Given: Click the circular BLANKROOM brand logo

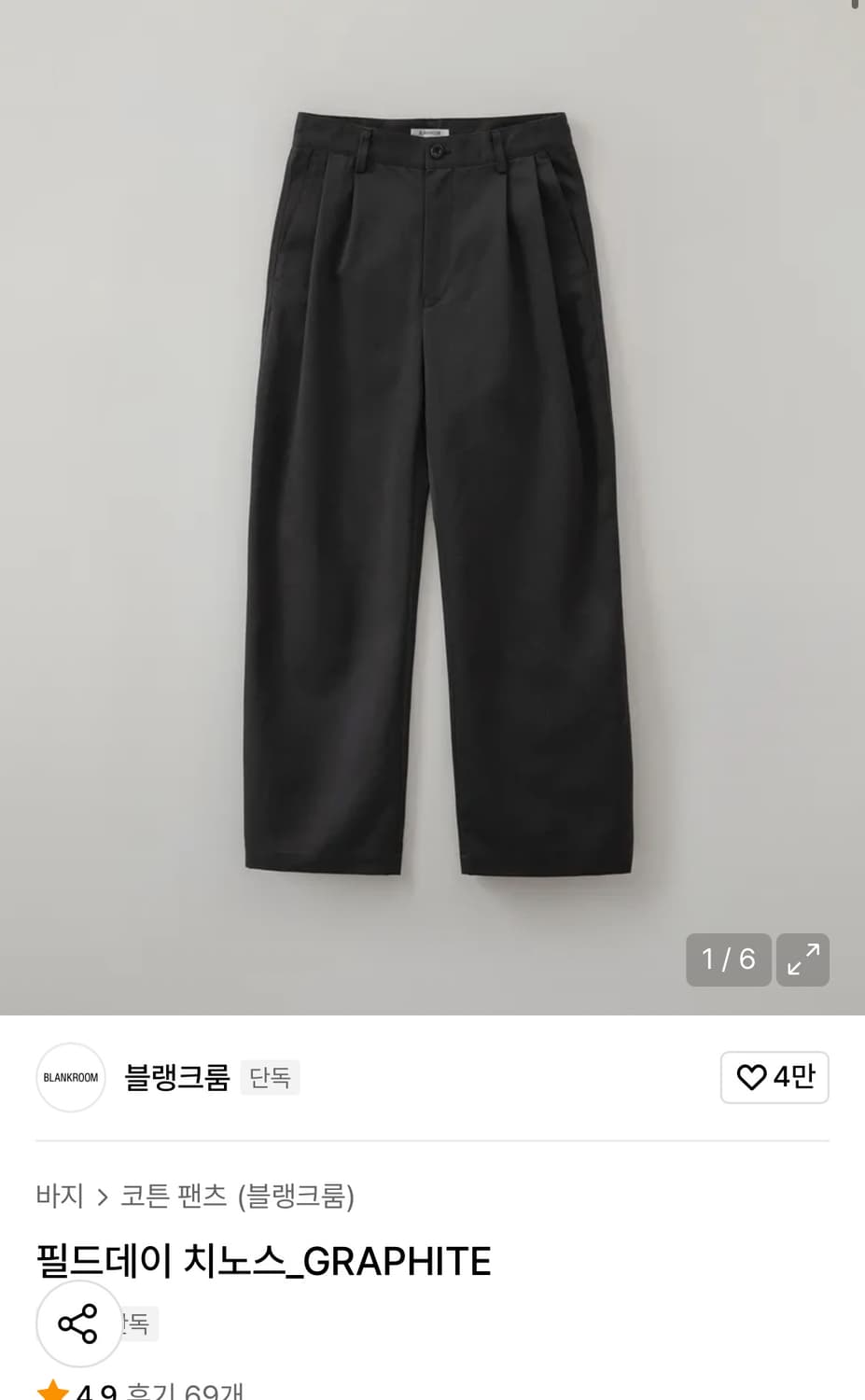Looking at the screenshot, I should (70, 1077).
